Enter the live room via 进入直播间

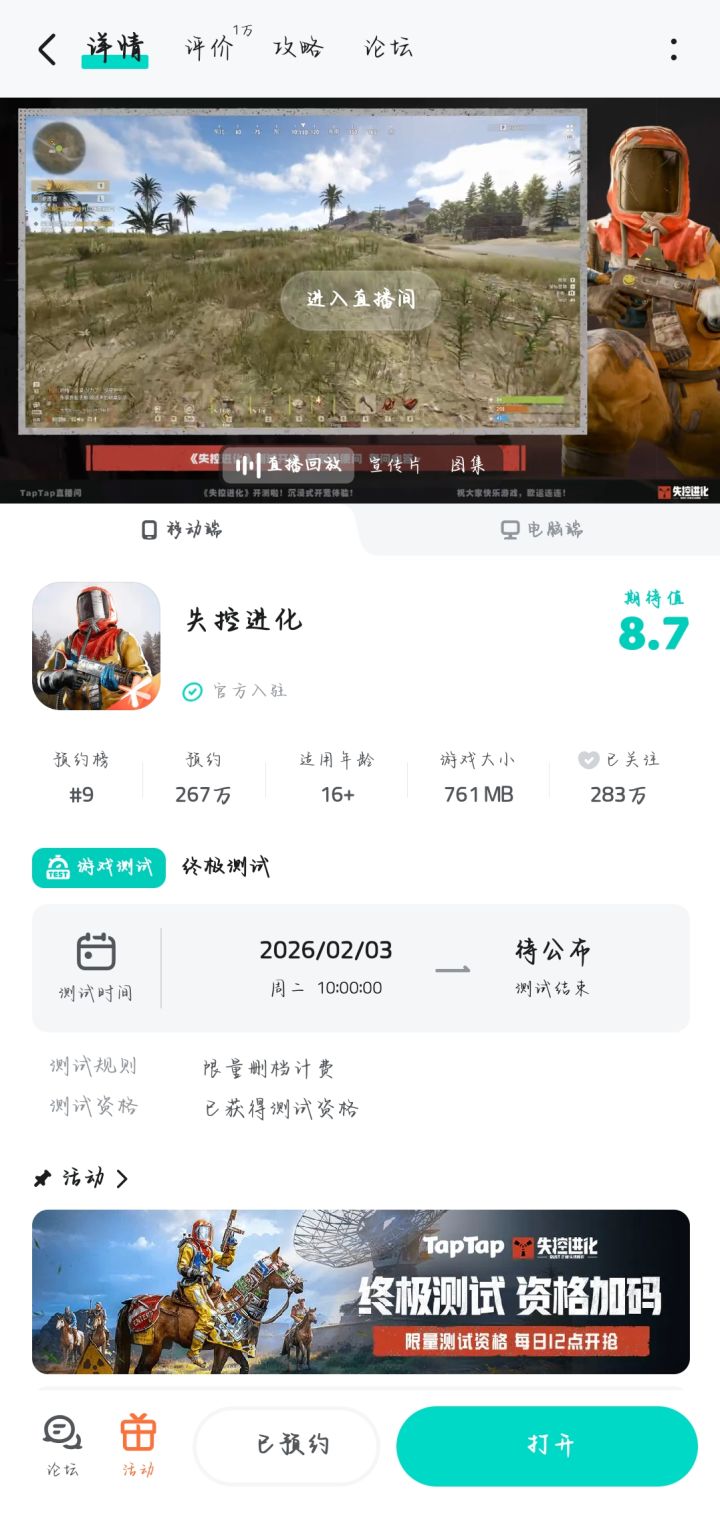click(x=360, y=299)
